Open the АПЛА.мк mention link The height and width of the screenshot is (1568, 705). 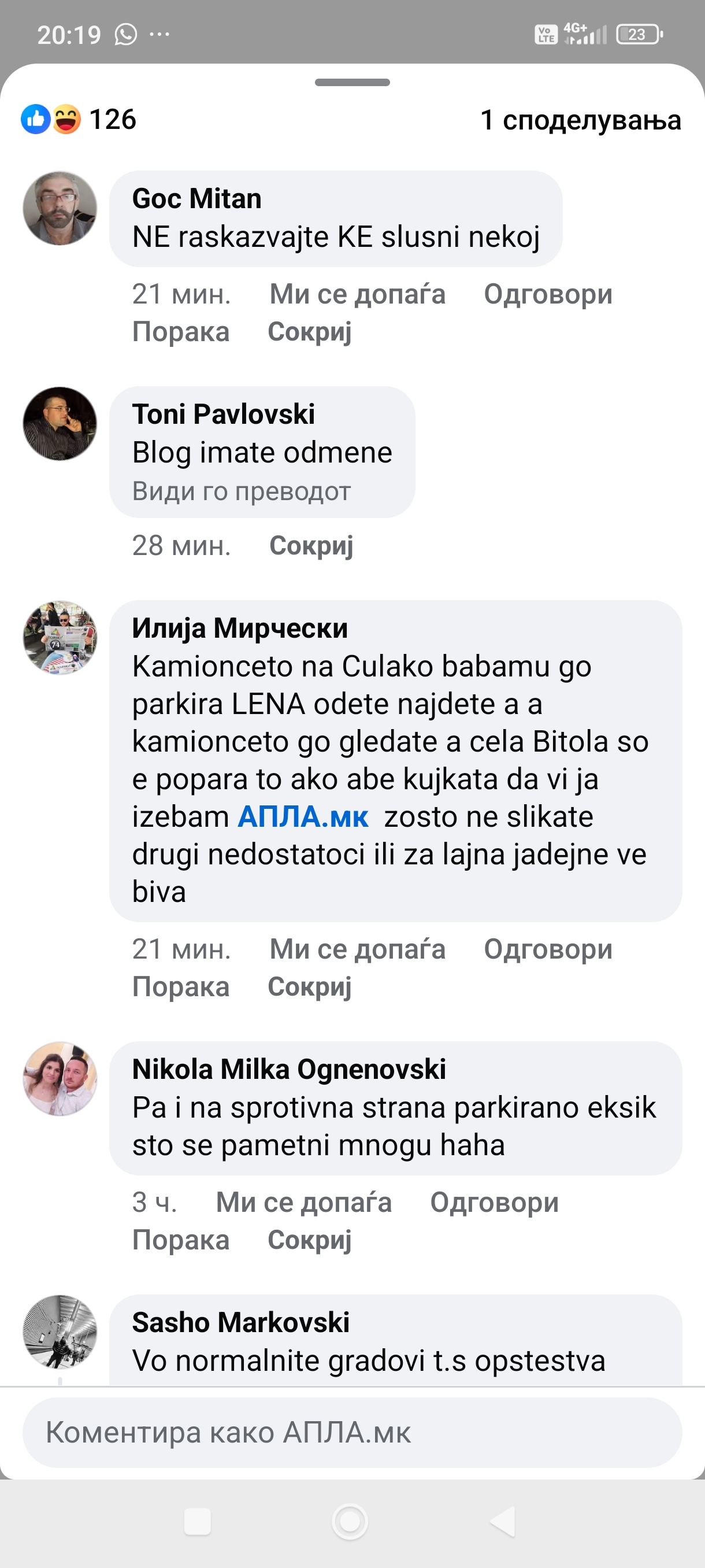pos(303,817)
